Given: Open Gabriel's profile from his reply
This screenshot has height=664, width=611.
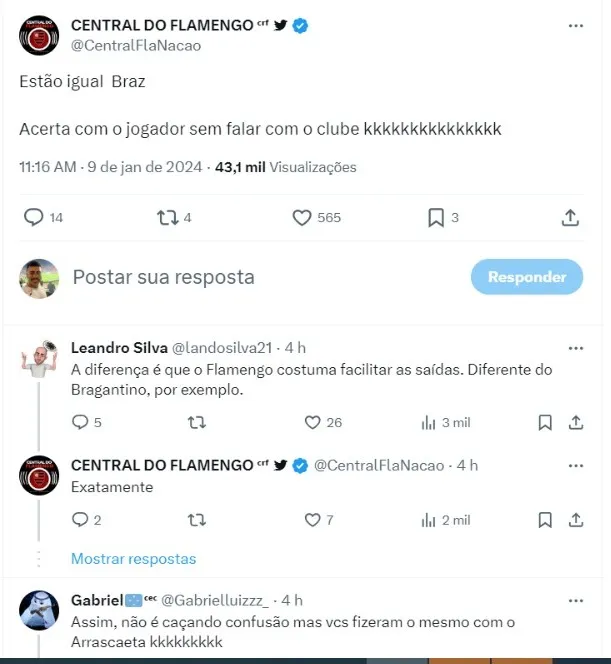Looking at the screenshot, I should pos(97,600).
